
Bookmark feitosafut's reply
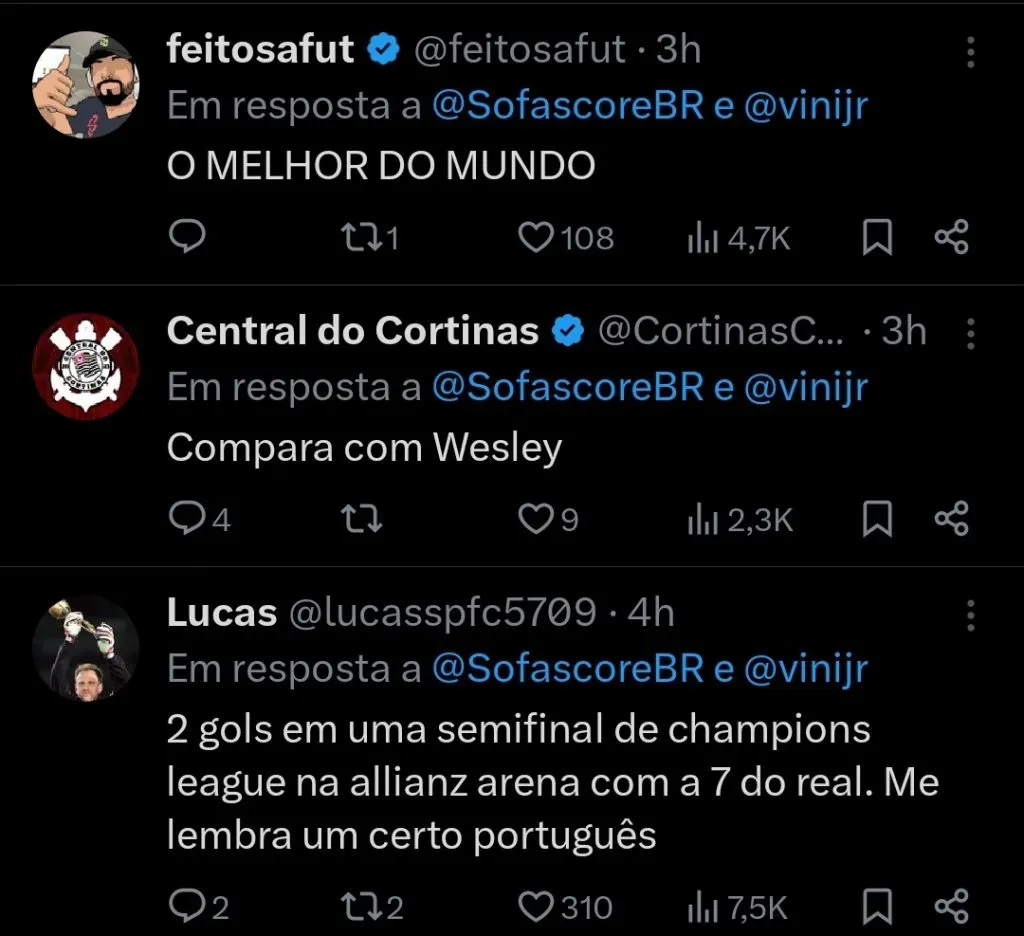[877, 237]
